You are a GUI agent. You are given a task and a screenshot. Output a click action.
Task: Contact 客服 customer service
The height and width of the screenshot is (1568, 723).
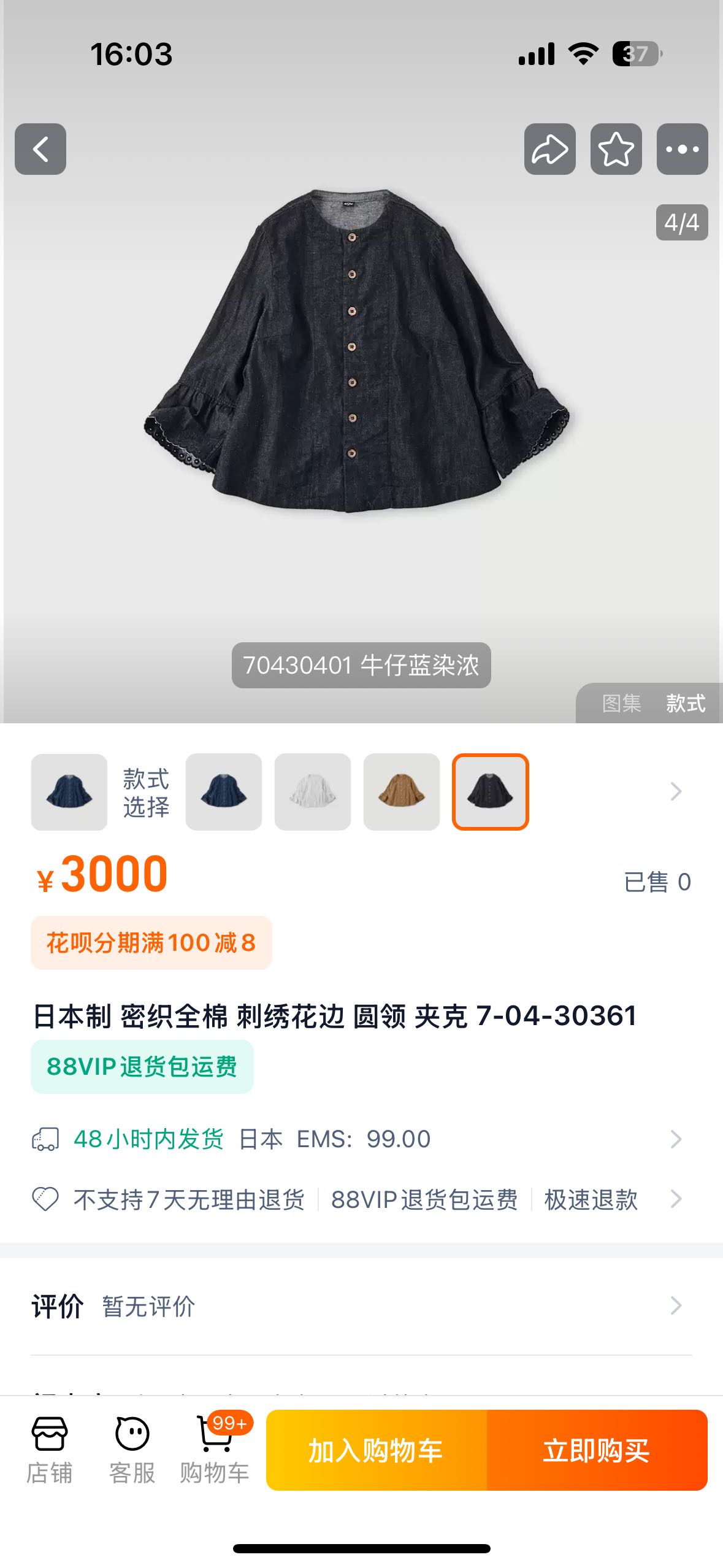click(132, 1450)
